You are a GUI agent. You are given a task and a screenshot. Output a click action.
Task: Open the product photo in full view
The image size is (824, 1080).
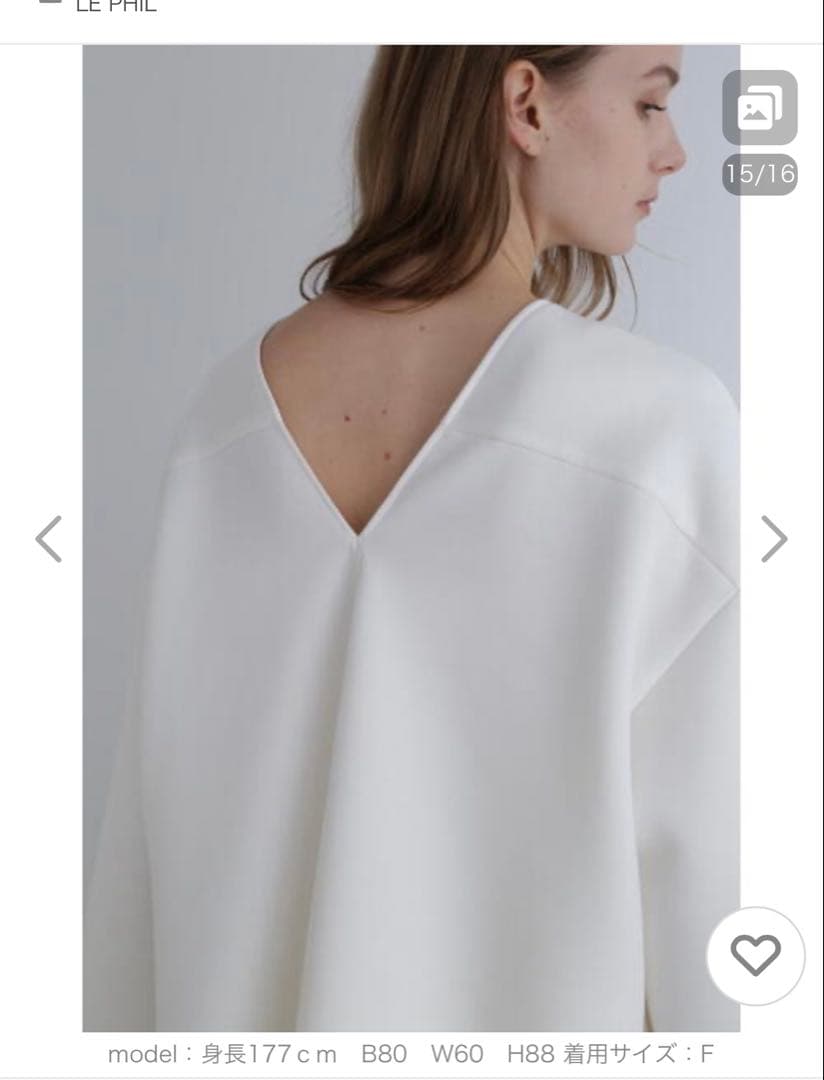pyautogui.click(x=411, y=600)
